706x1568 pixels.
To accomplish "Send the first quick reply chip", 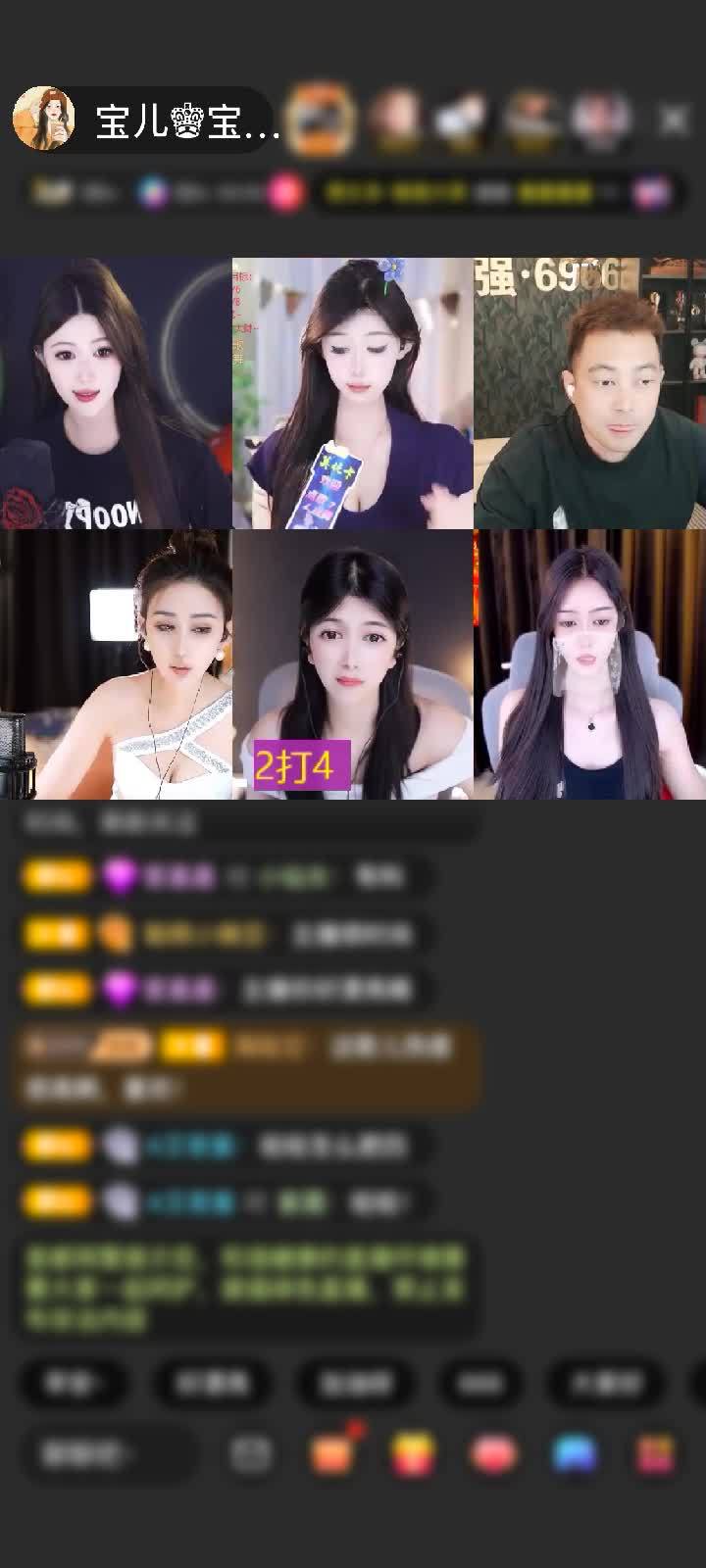I will 75,1383.
